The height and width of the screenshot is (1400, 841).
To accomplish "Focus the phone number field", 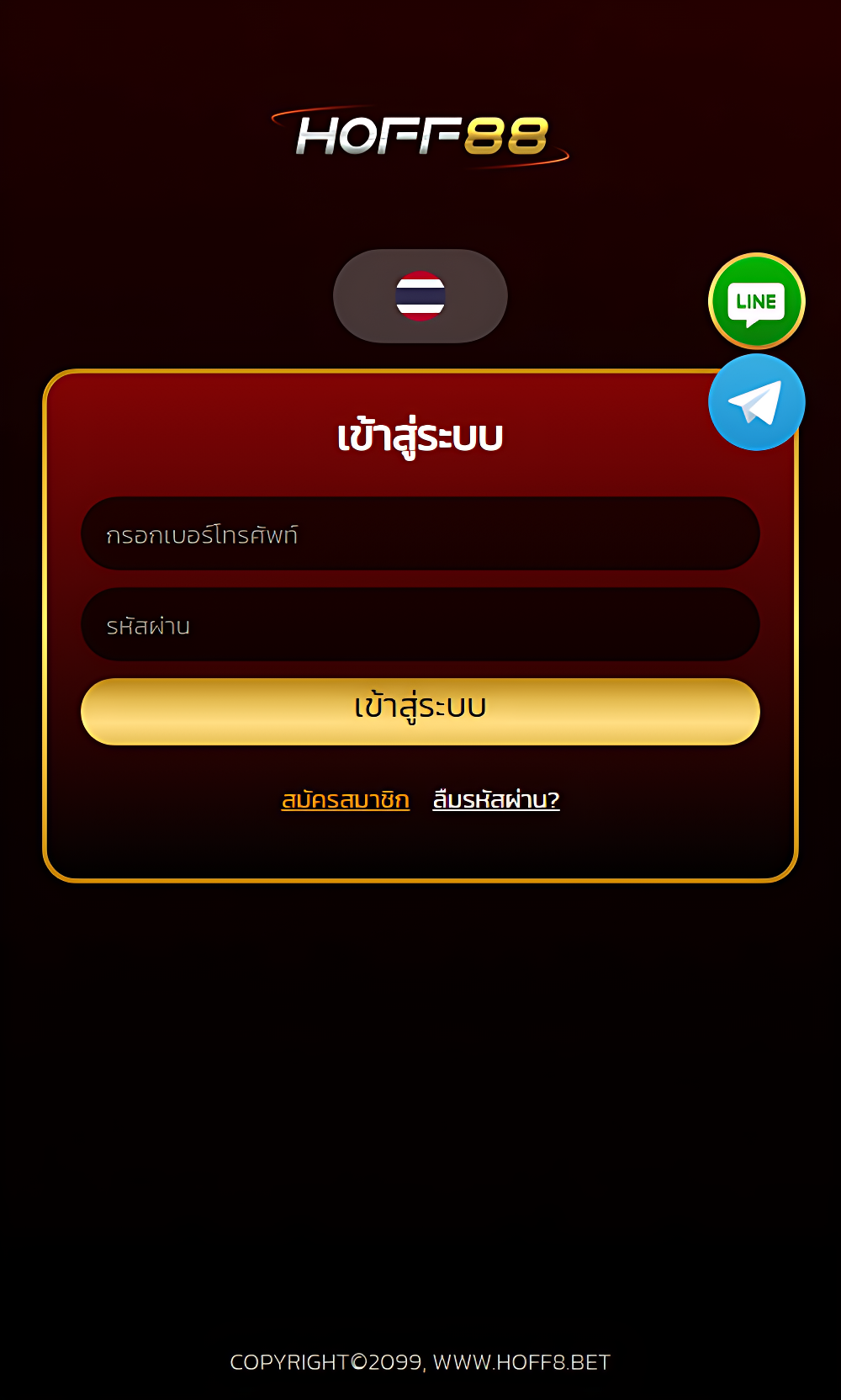I will click(x=420, y=534).
